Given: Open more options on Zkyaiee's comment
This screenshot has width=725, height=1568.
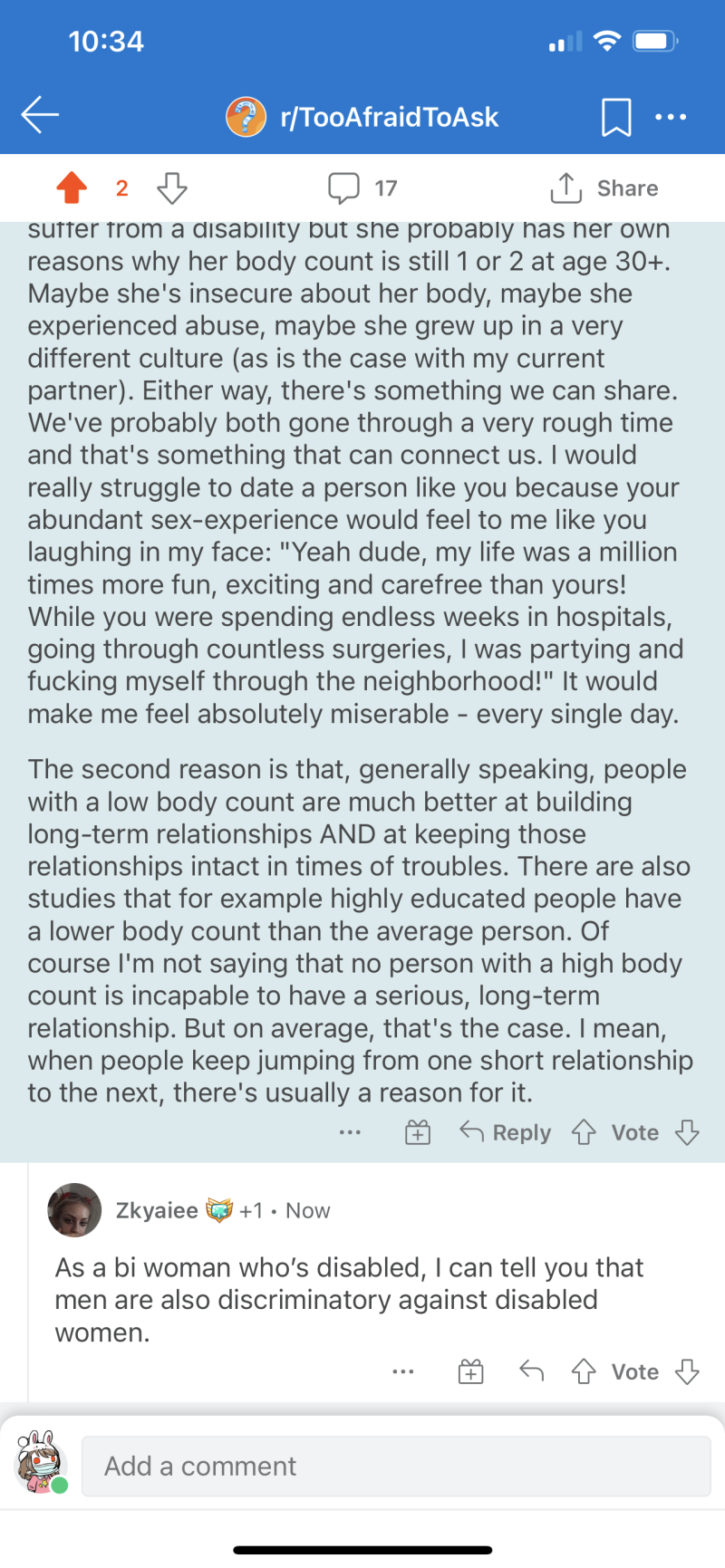Looking at the screenshot, I should click(x=403, y=1371).
